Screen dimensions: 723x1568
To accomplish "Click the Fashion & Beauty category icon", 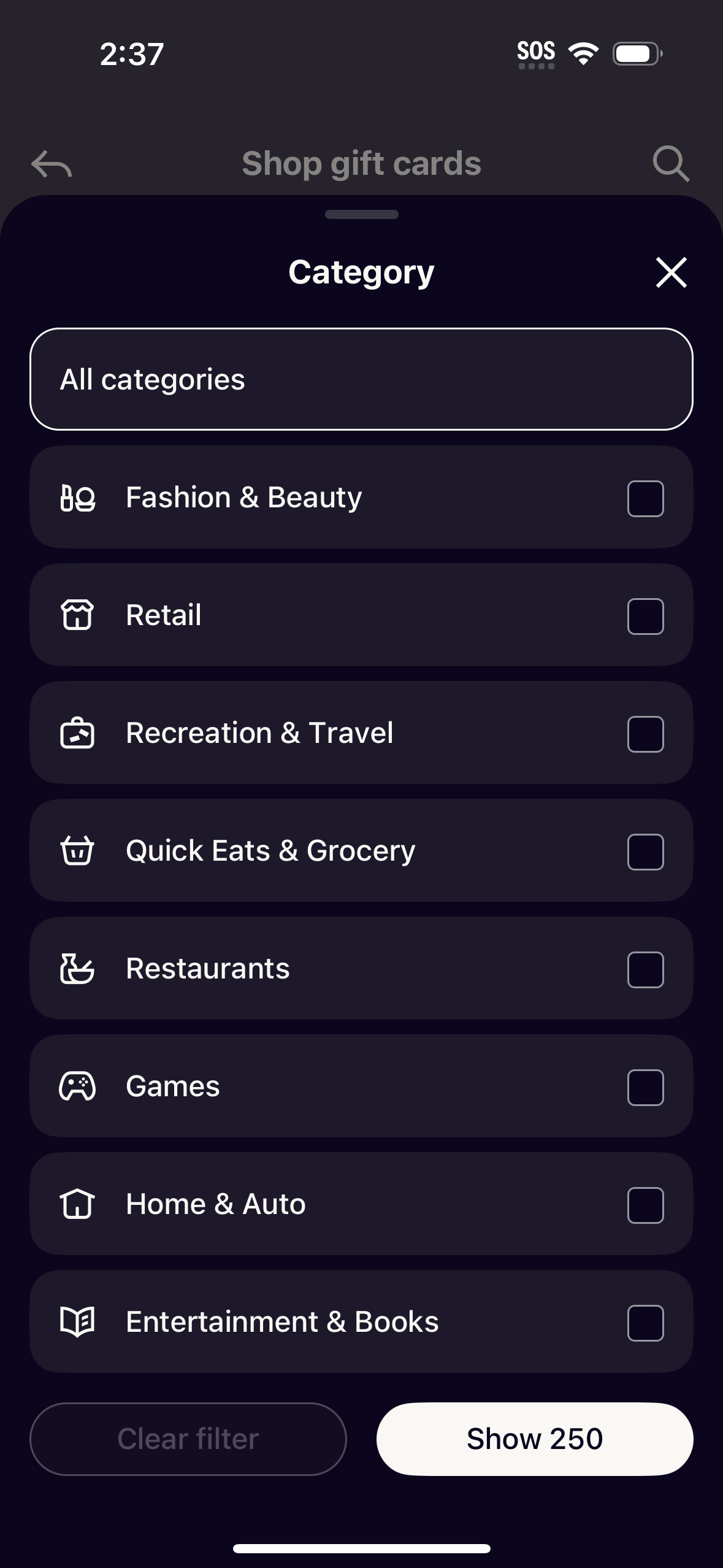I will pos(78,497).
